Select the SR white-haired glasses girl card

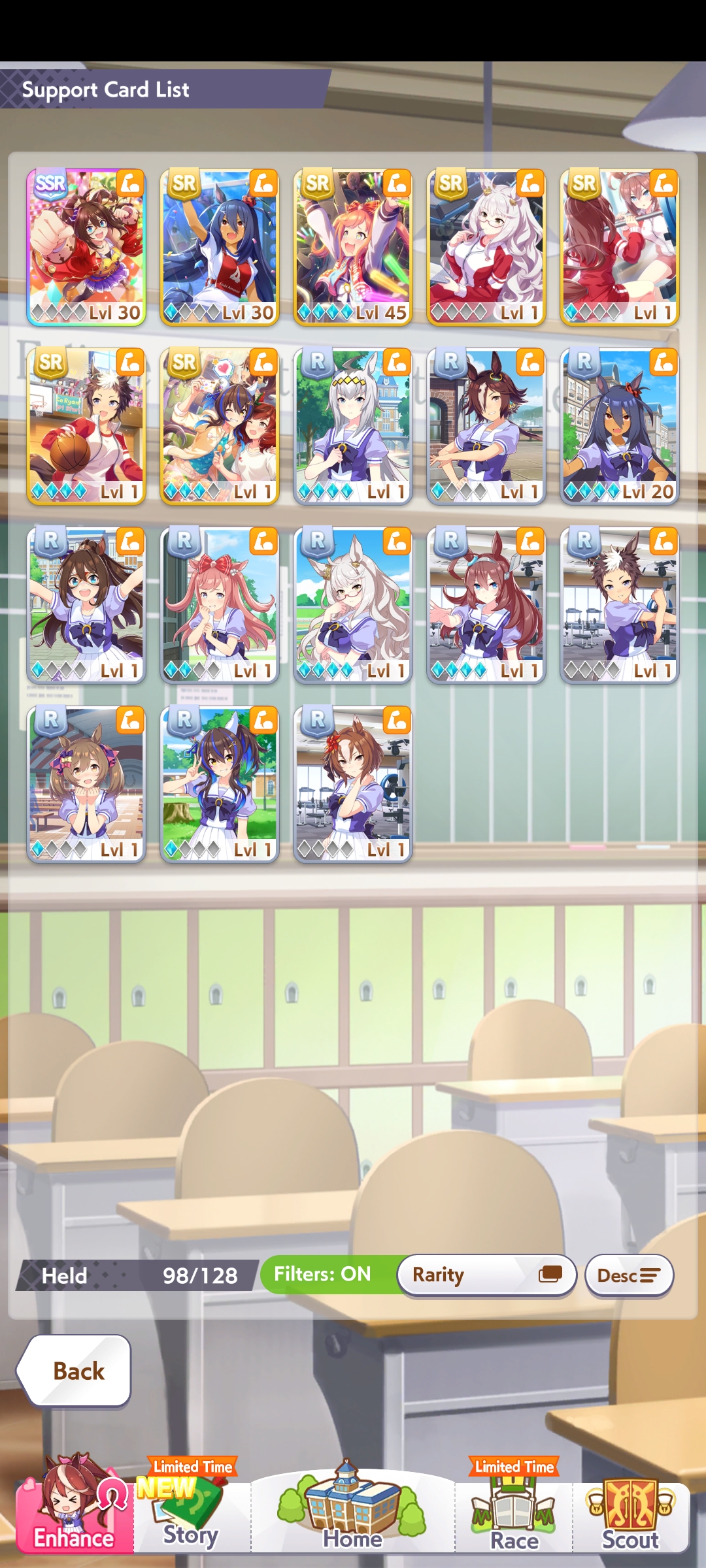click(486, 247)
